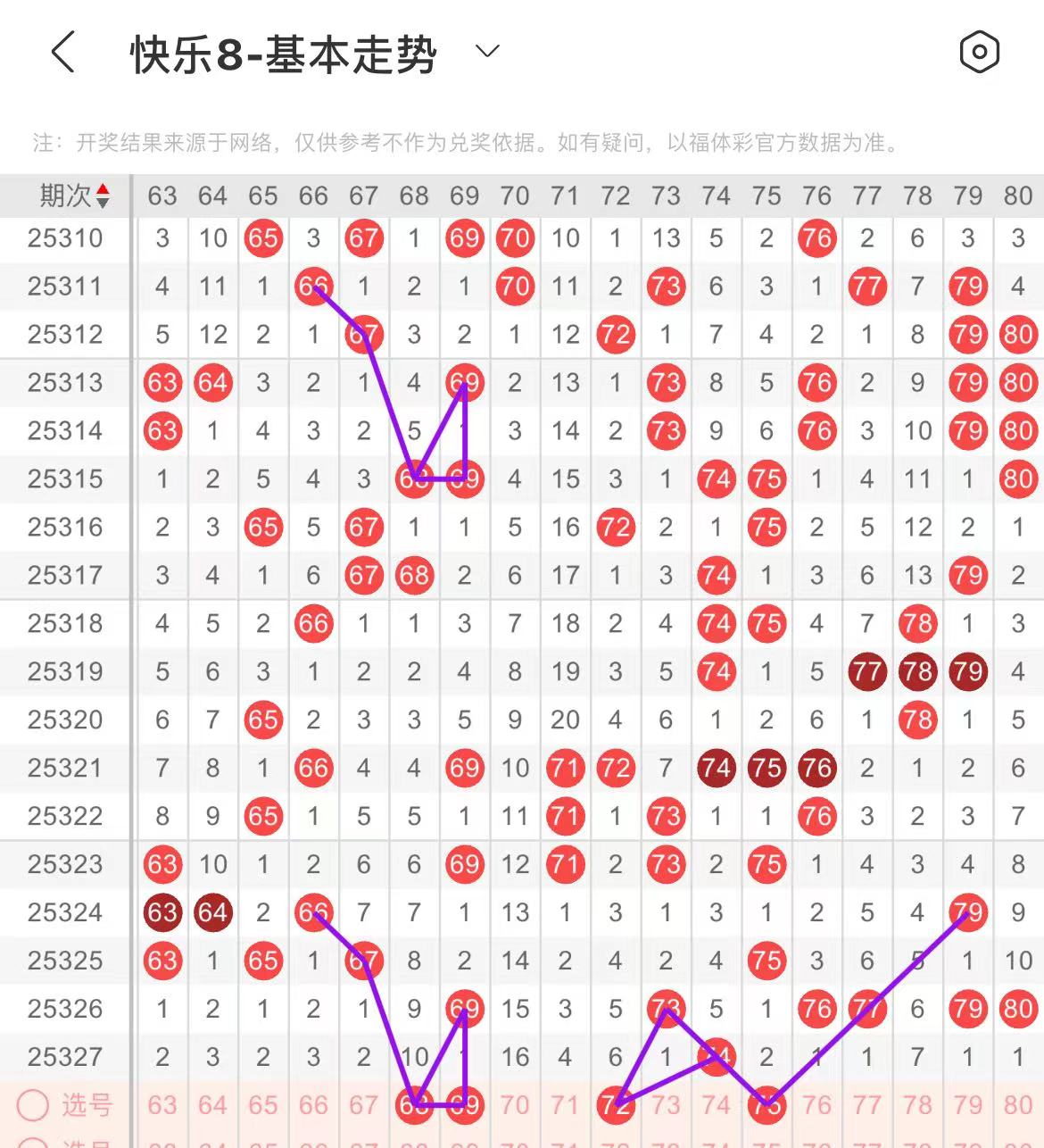Screen dimensions: 1044x1148
Task: Pick number 80 in the 选号 row
Action: point(1018,1105)
